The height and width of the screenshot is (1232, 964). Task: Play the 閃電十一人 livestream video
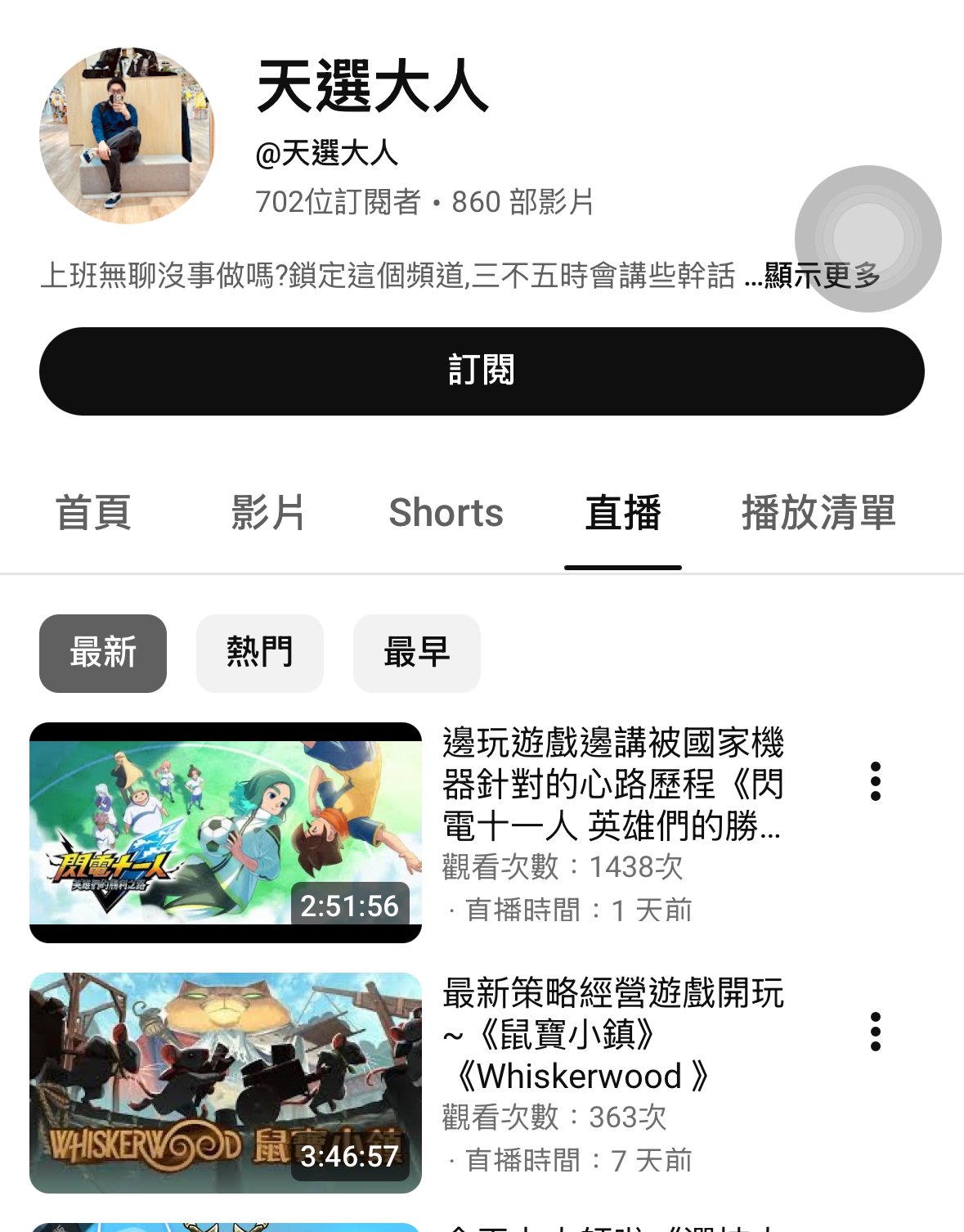[226, 832]
